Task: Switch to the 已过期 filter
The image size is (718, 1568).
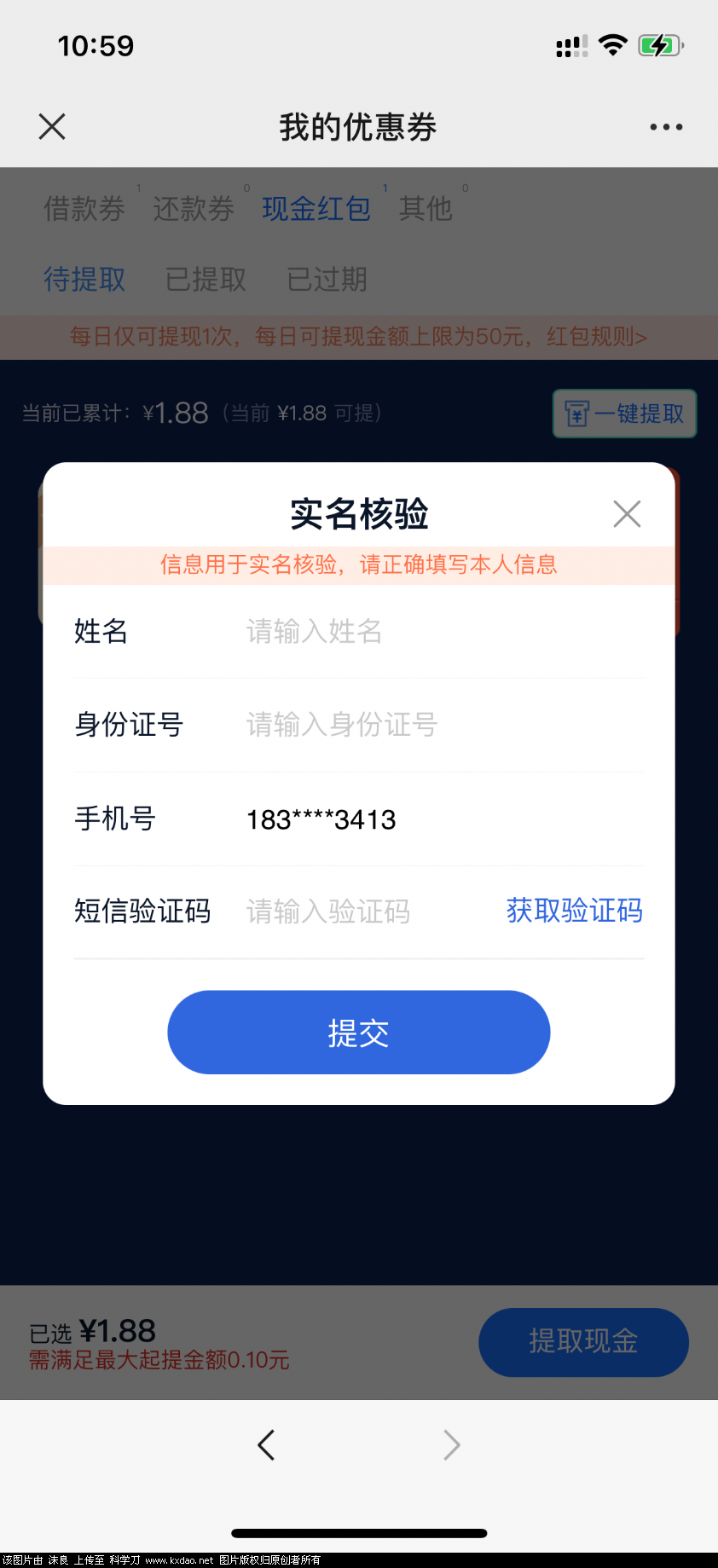Action: pyautogui.click(x=325, y=280)
